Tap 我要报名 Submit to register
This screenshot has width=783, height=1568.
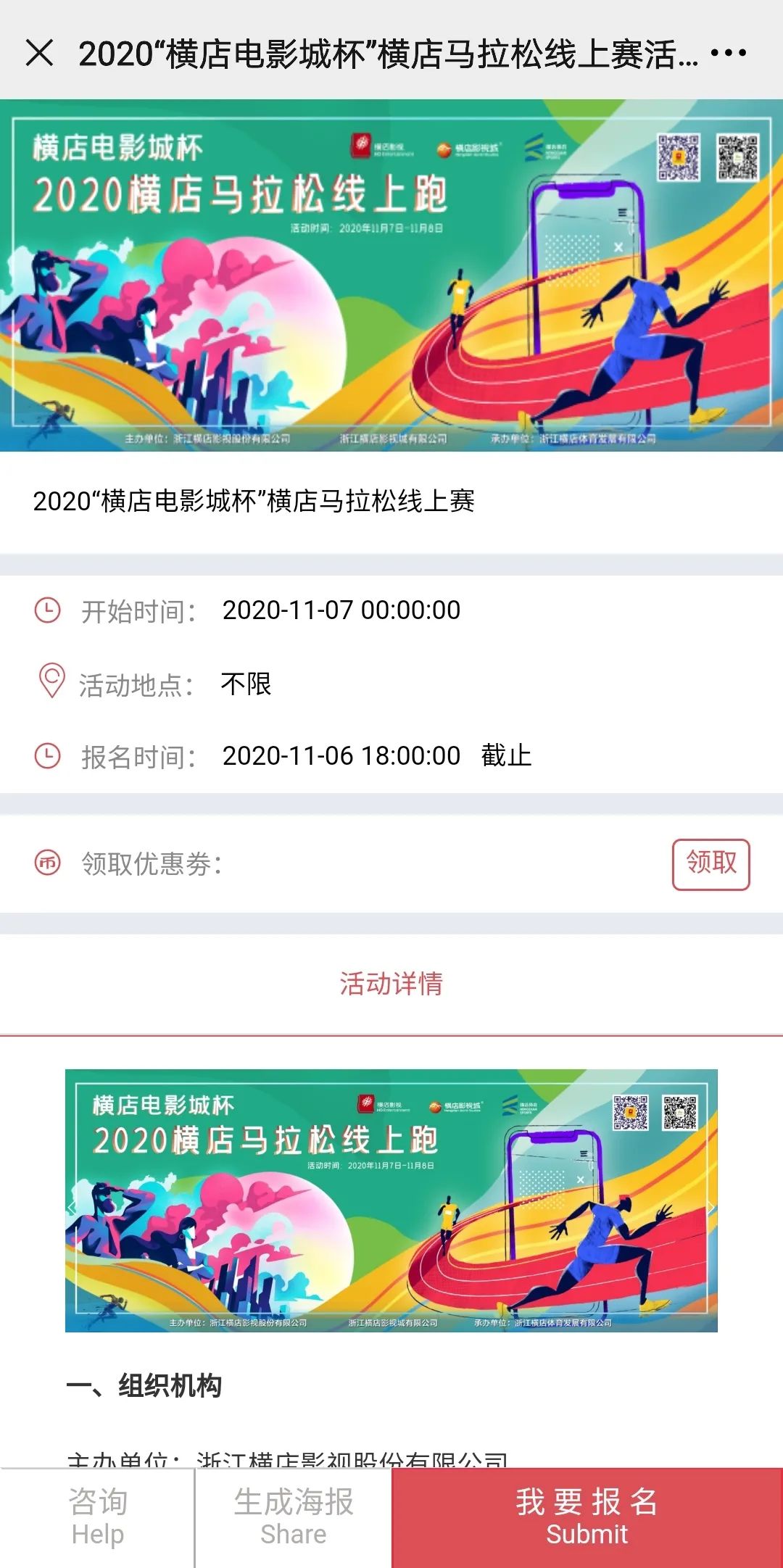587,1517
